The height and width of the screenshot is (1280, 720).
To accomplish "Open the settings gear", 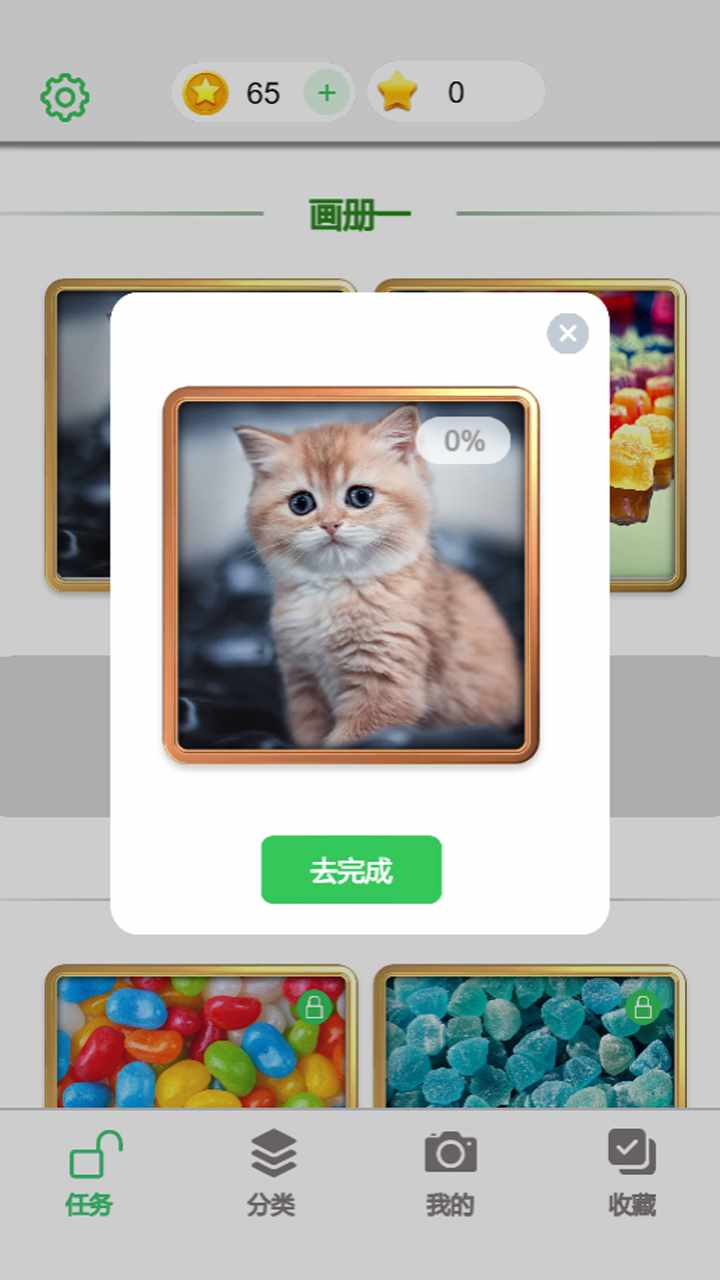I will pos(65,97).
